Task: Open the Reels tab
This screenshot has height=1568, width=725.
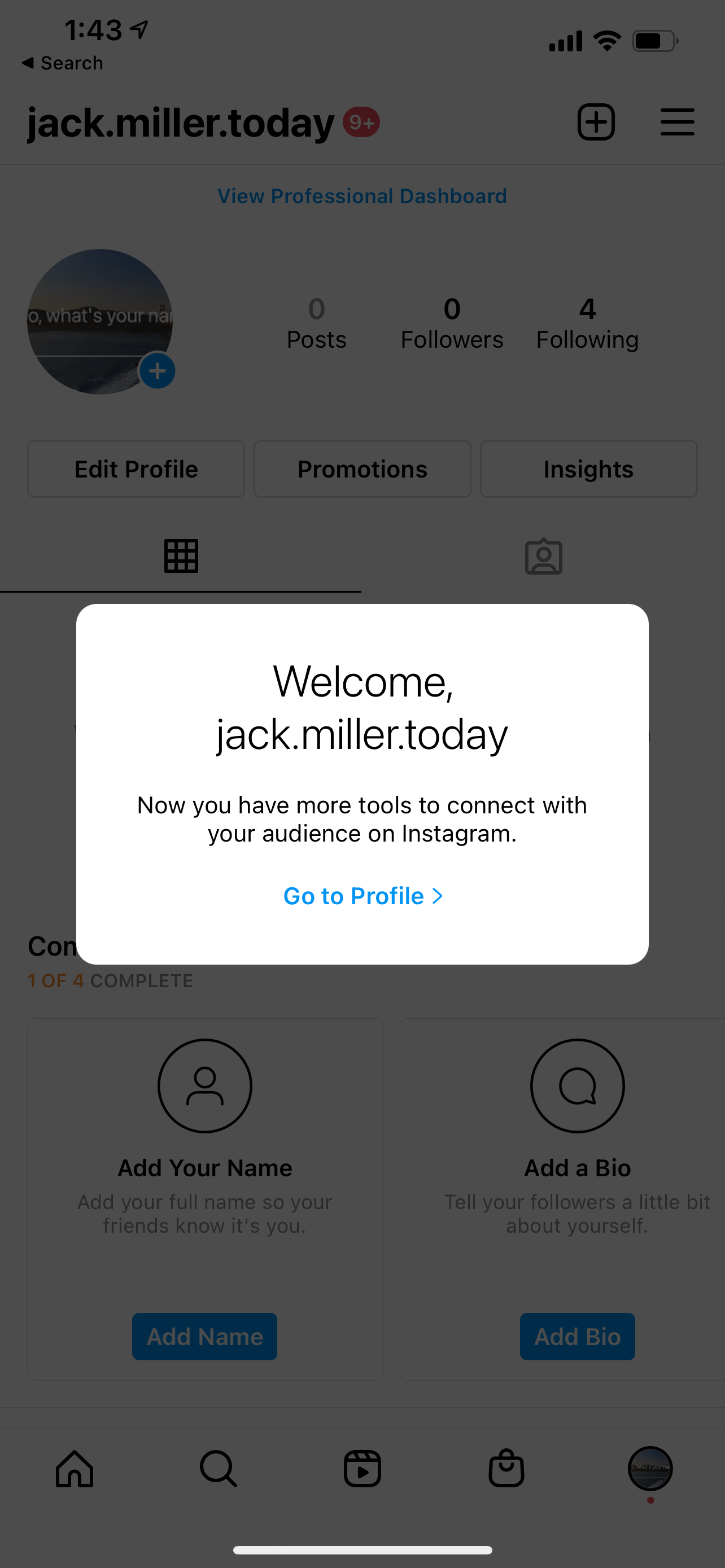Action: click(362, 1469)
